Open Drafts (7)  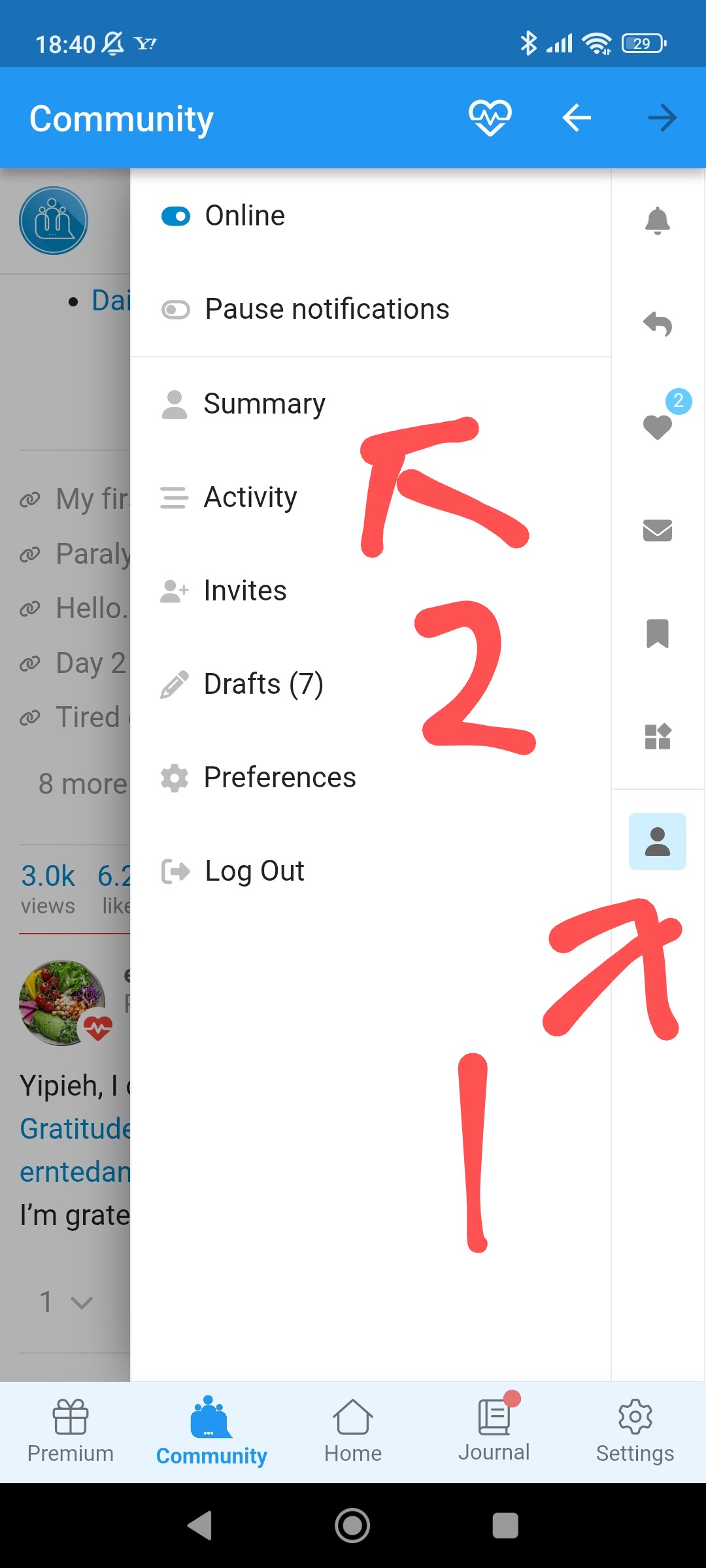click(x=263, y=684)
